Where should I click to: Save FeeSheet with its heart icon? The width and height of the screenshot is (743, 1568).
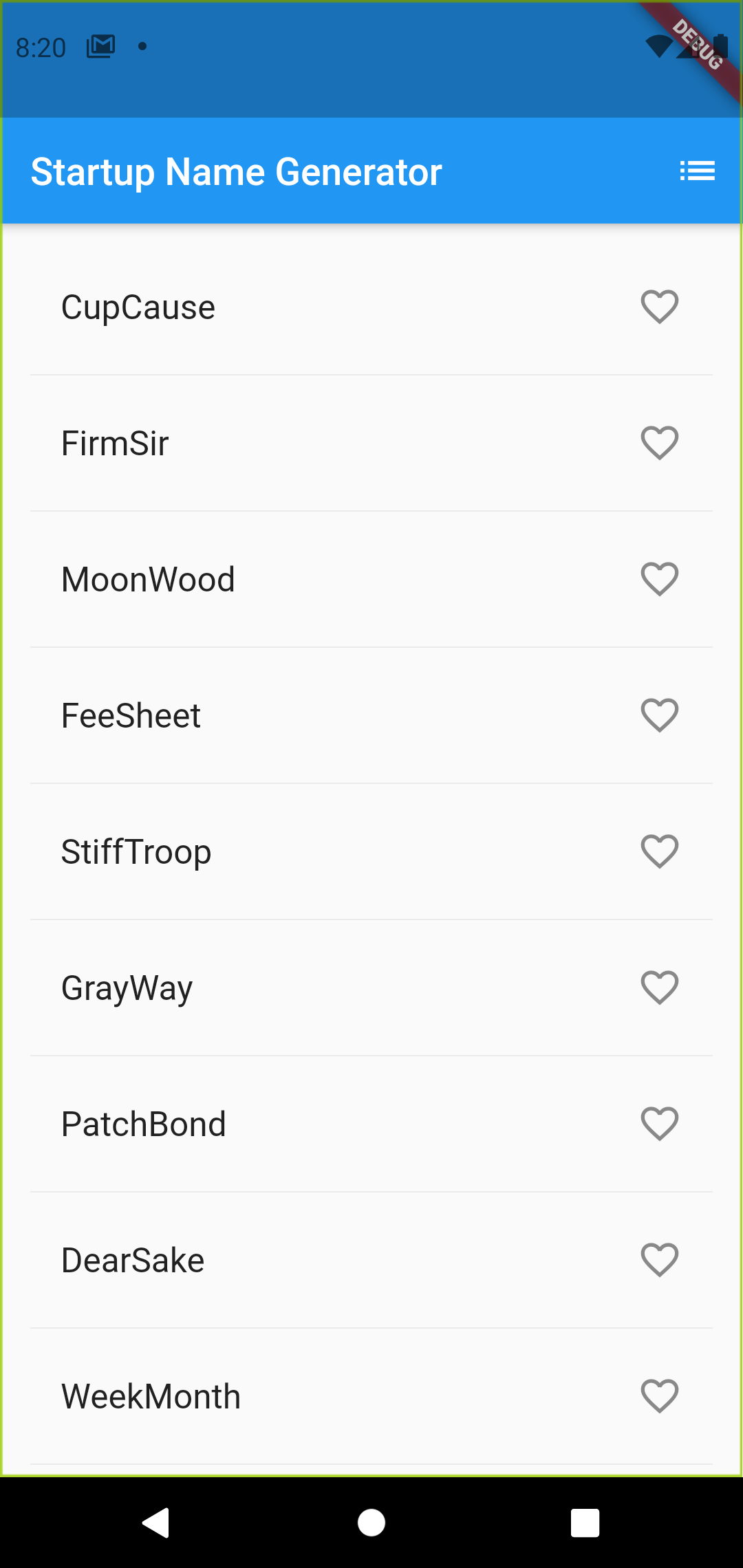[660, 715]
